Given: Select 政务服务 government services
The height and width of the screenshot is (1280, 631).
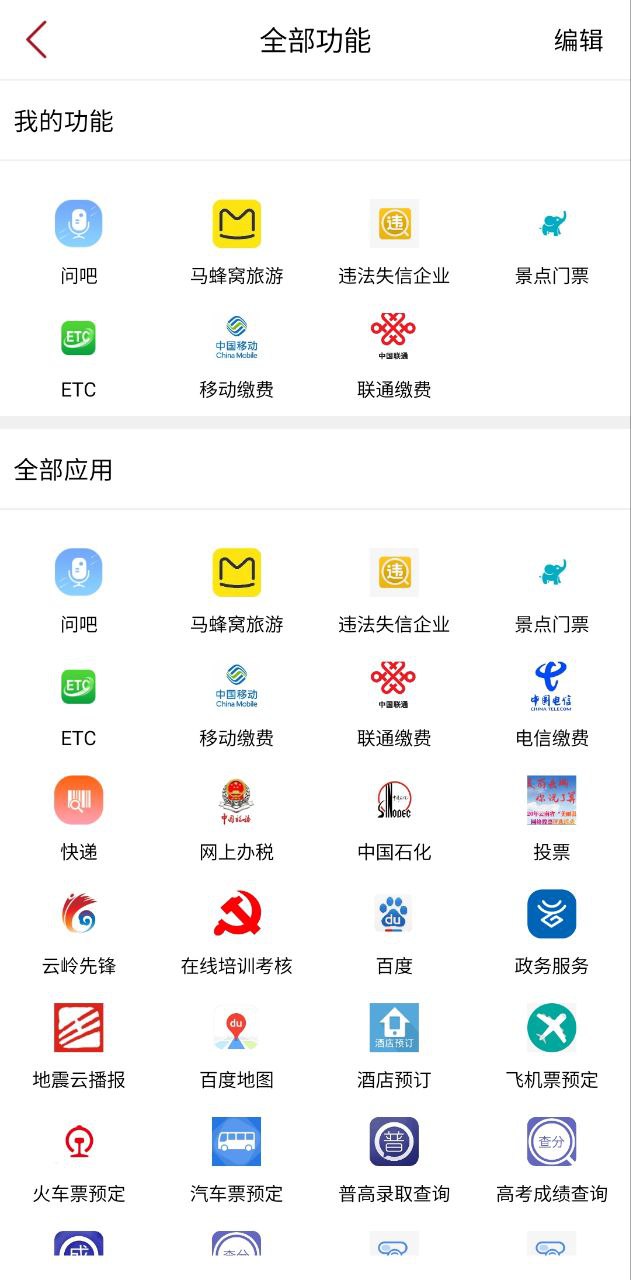Looking at the screenshot, I should coord(552,914).
